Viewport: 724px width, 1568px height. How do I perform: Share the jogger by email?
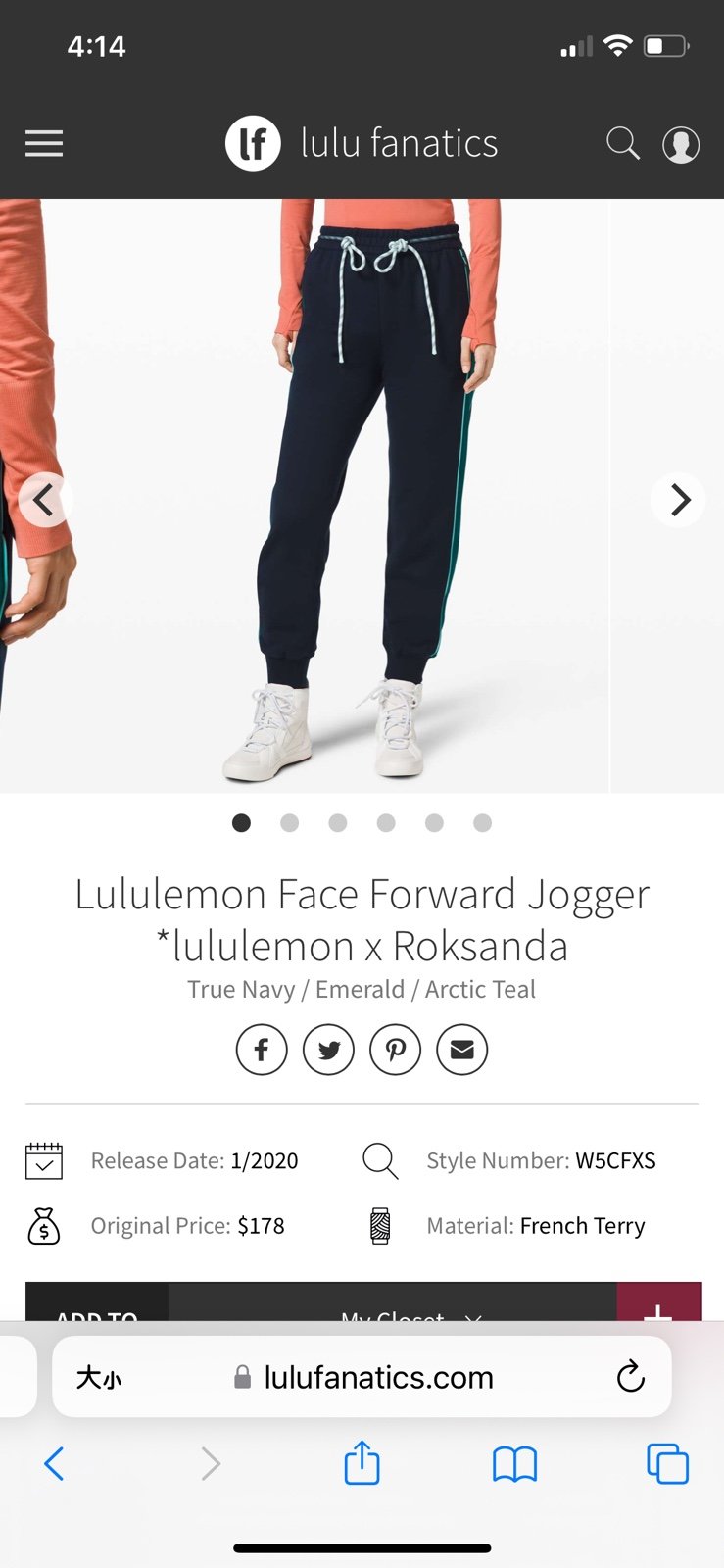click(x=461, y=1050)
